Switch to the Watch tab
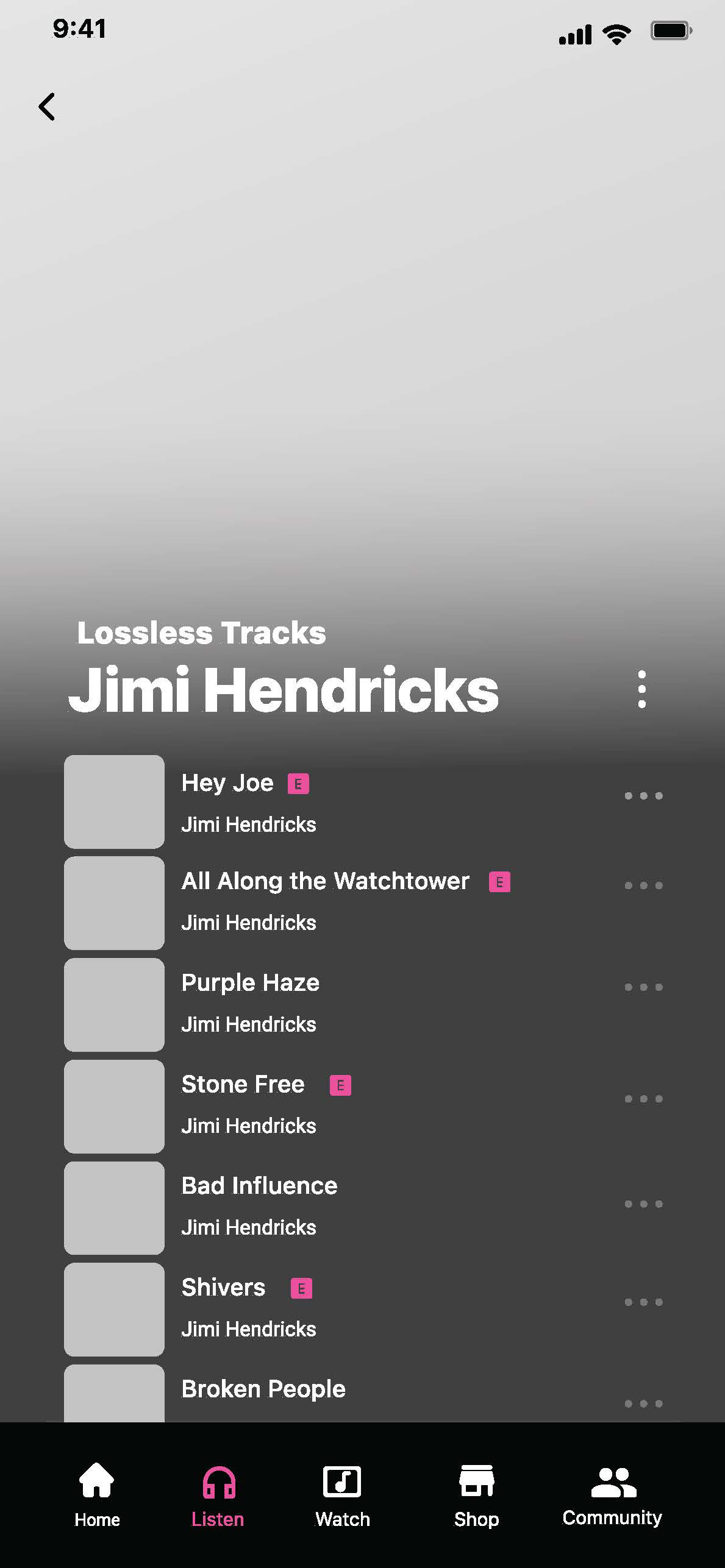Screen dimensions: 725x1568 tap(342, 1495)
